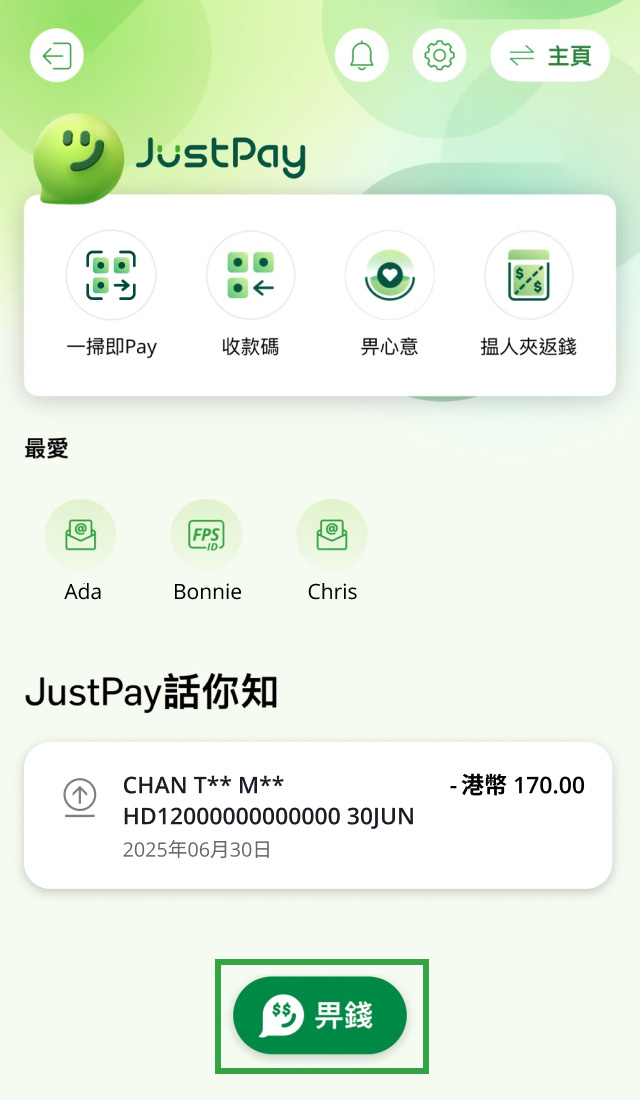The height and width of the screenshot is (1100, 640).
Task: Select favourite contact Bonnie
Action: [x=207, y=551]
